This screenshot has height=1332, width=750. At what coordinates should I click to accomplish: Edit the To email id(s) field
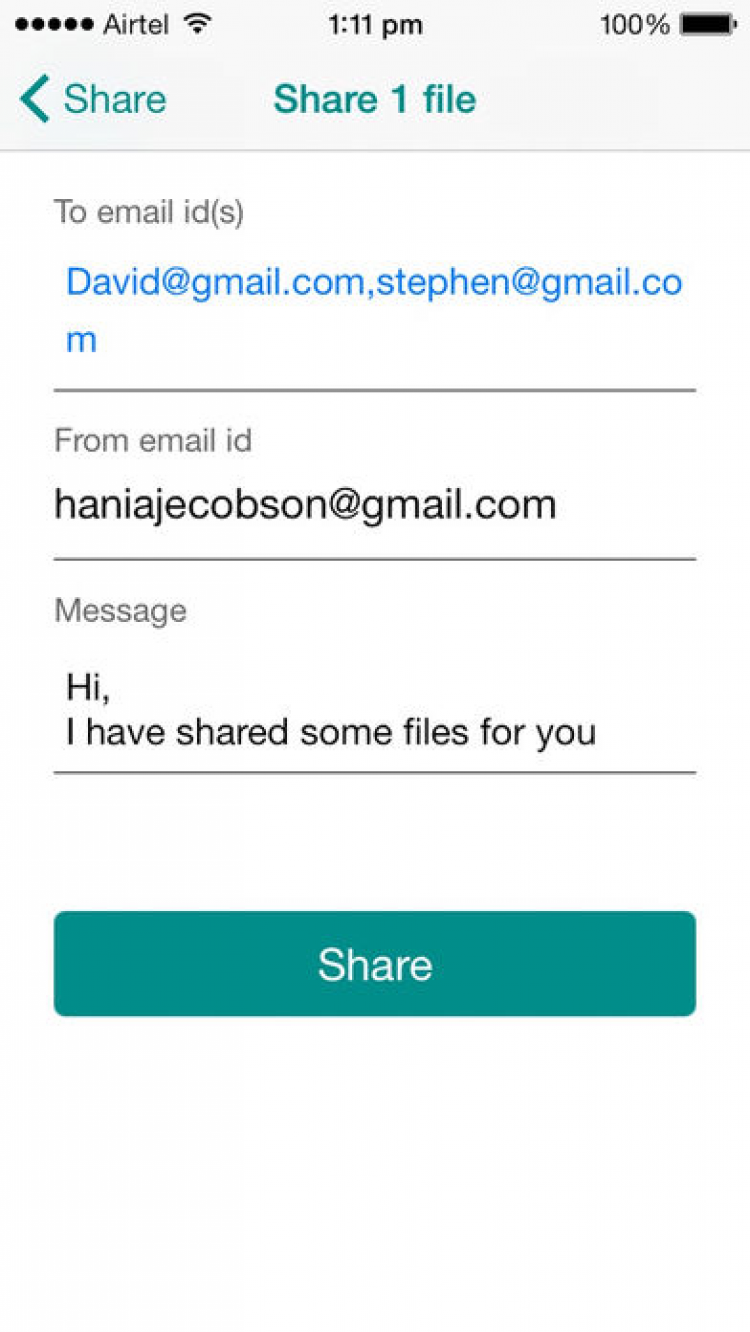(x=374, y=310)
